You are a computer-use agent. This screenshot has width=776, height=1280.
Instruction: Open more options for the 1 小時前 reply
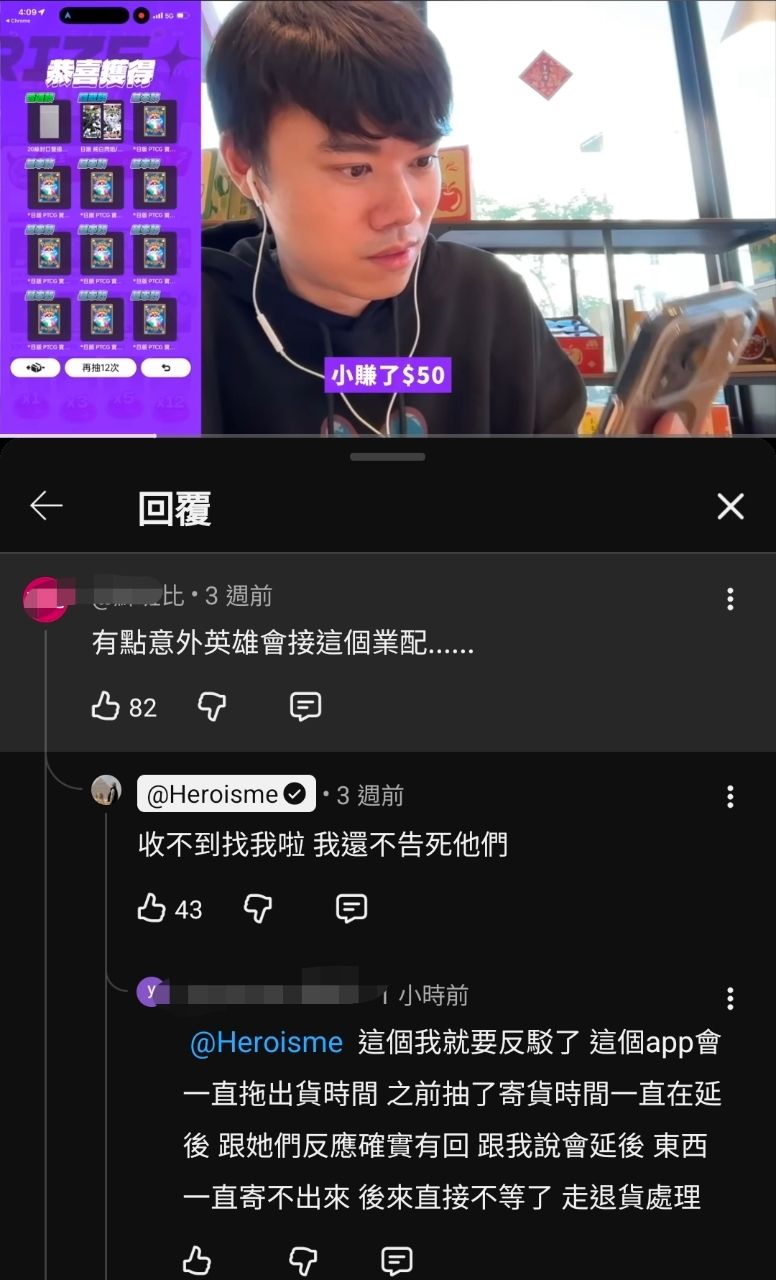pyautogui.click(x=730, y=997)
